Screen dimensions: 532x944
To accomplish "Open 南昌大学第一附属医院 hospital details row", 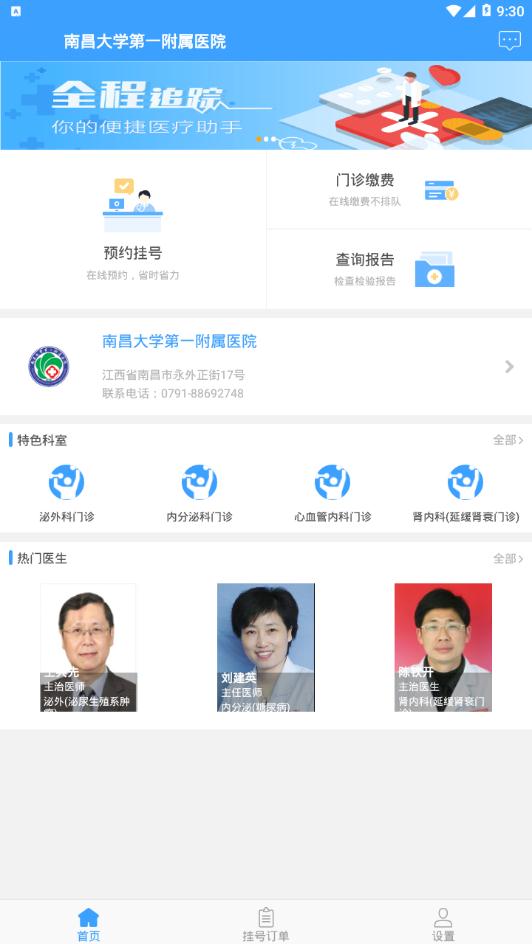I will 266,366.
